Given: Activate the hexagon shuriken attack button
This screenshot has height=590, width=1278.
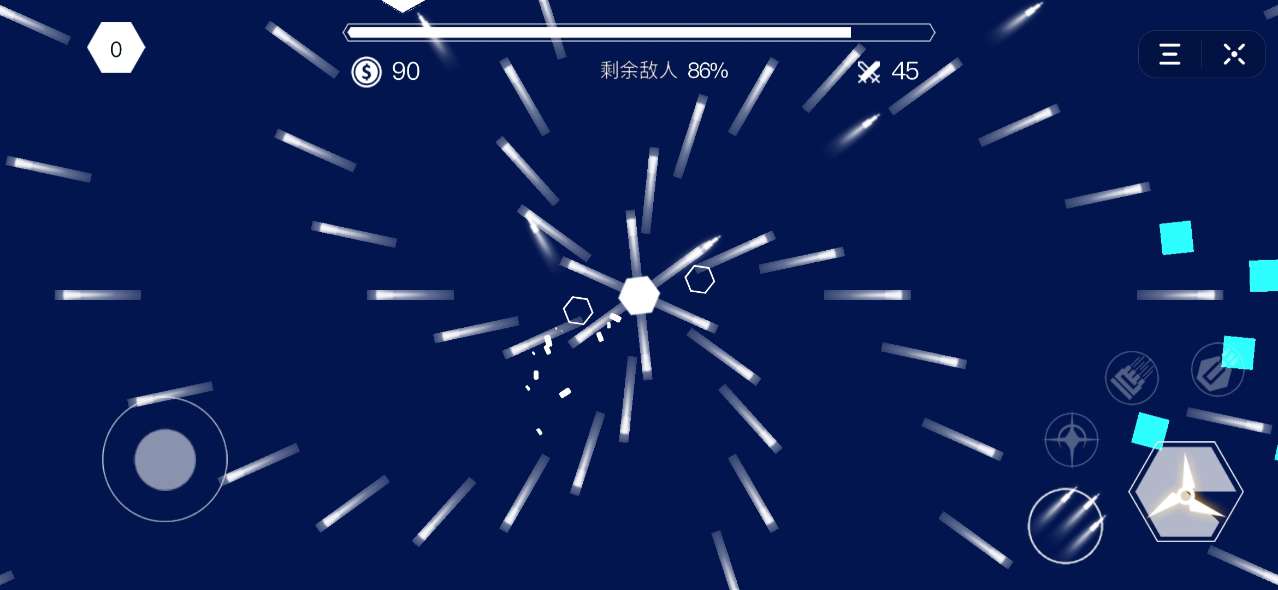Looking at the screenshot, I should (x=1185, y=491).
